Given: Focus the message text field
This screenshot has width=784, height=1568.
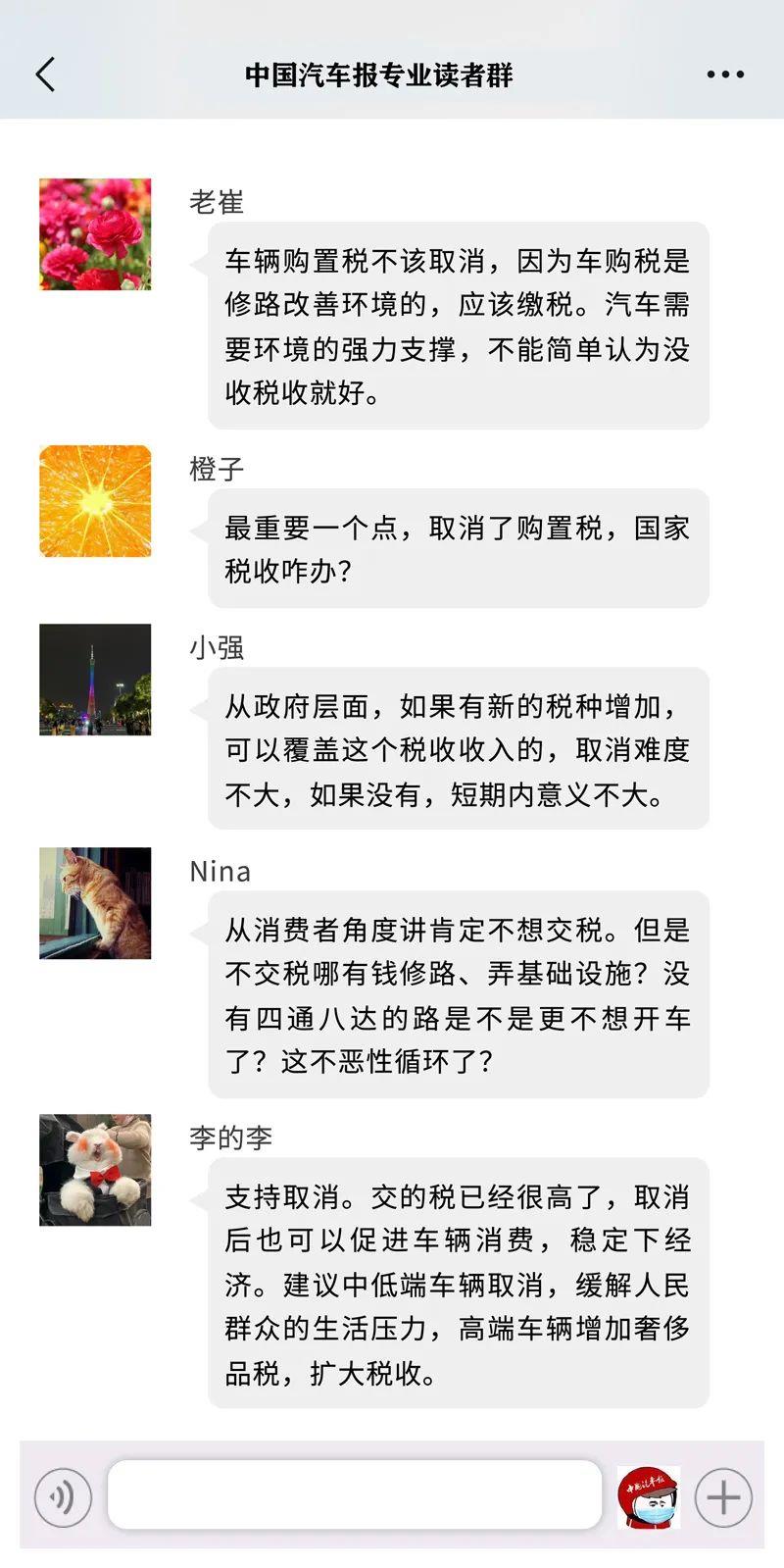Looking at the screenshot, I should point(355,1494).
